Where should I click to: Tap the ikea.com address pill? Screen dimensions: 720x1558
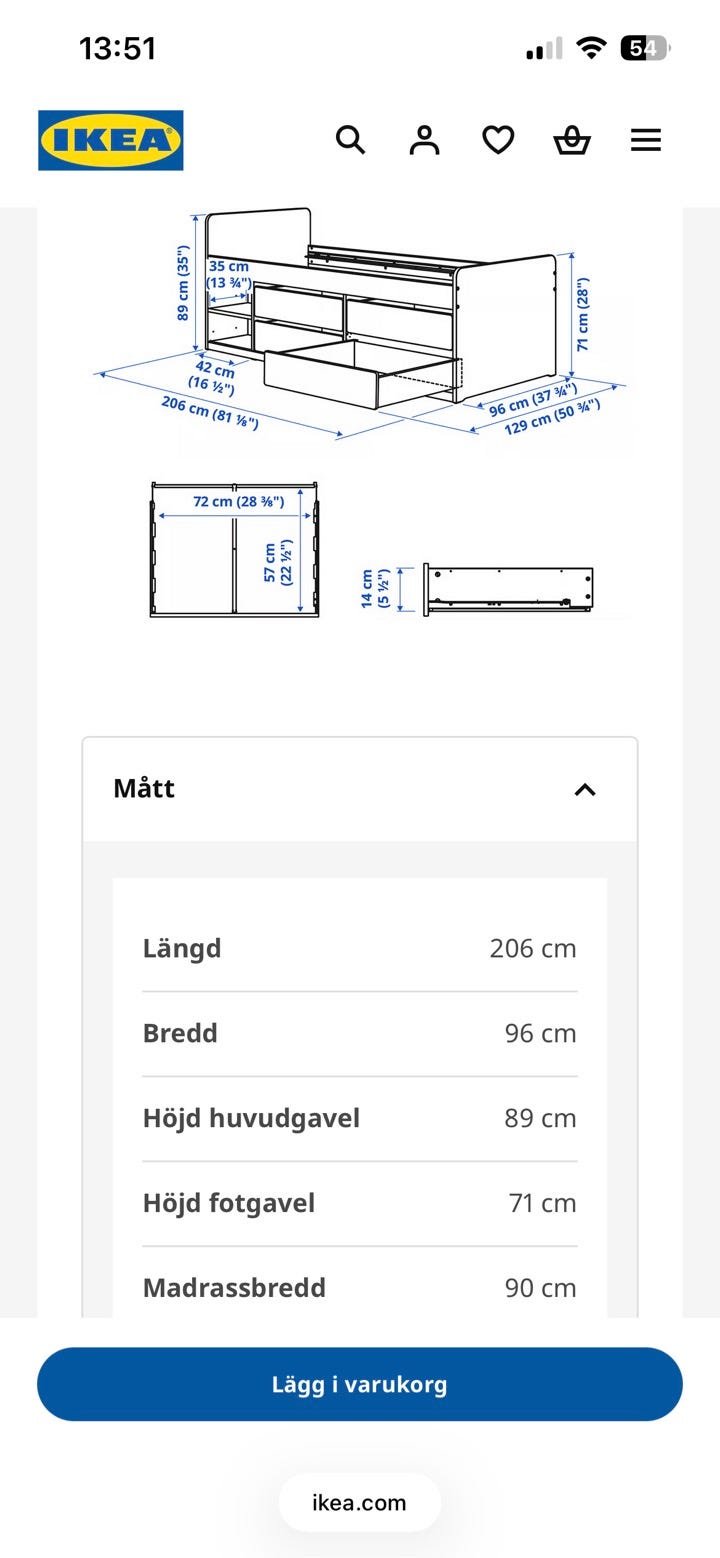359,1502
